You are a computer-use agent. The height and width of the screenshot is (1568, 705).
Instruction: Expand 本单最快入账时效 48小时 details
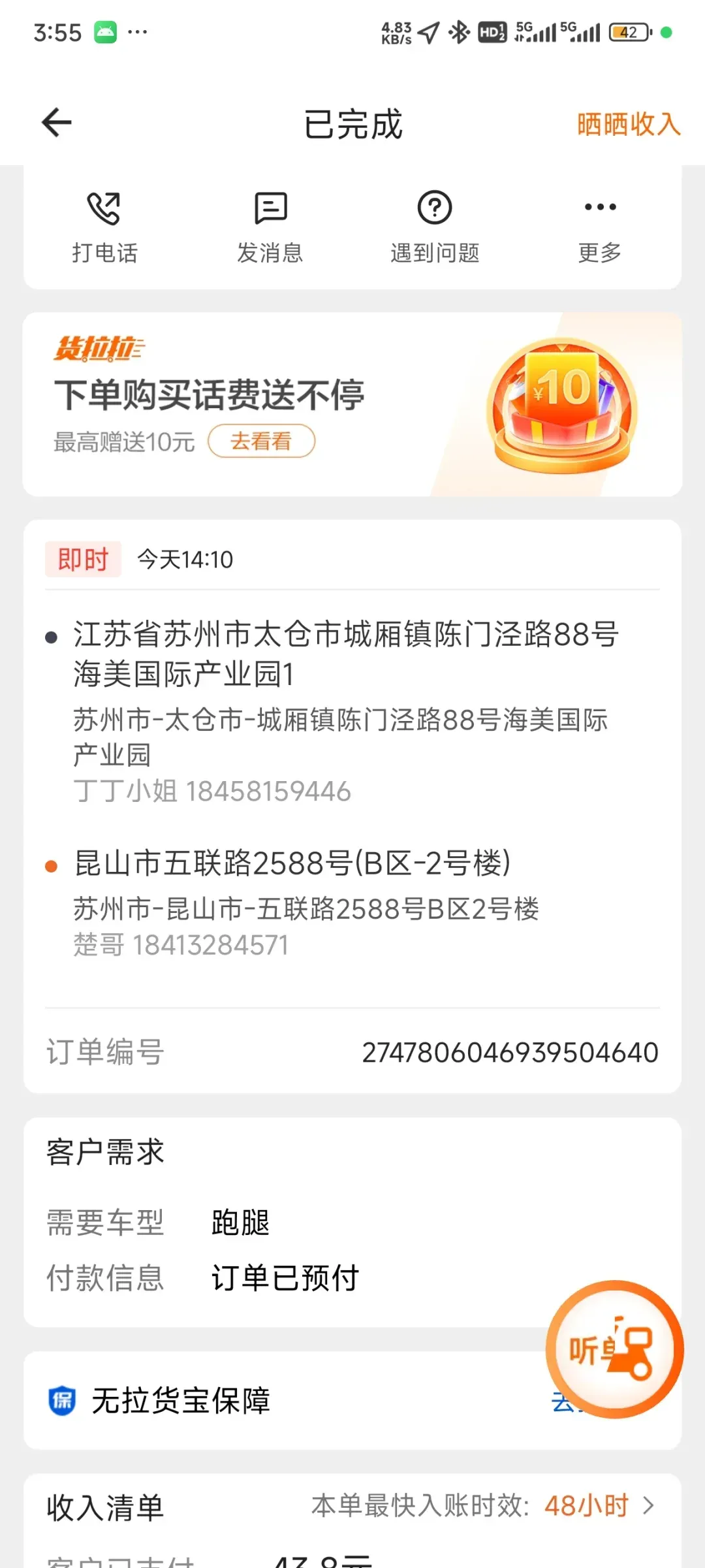click(483, 1506)
